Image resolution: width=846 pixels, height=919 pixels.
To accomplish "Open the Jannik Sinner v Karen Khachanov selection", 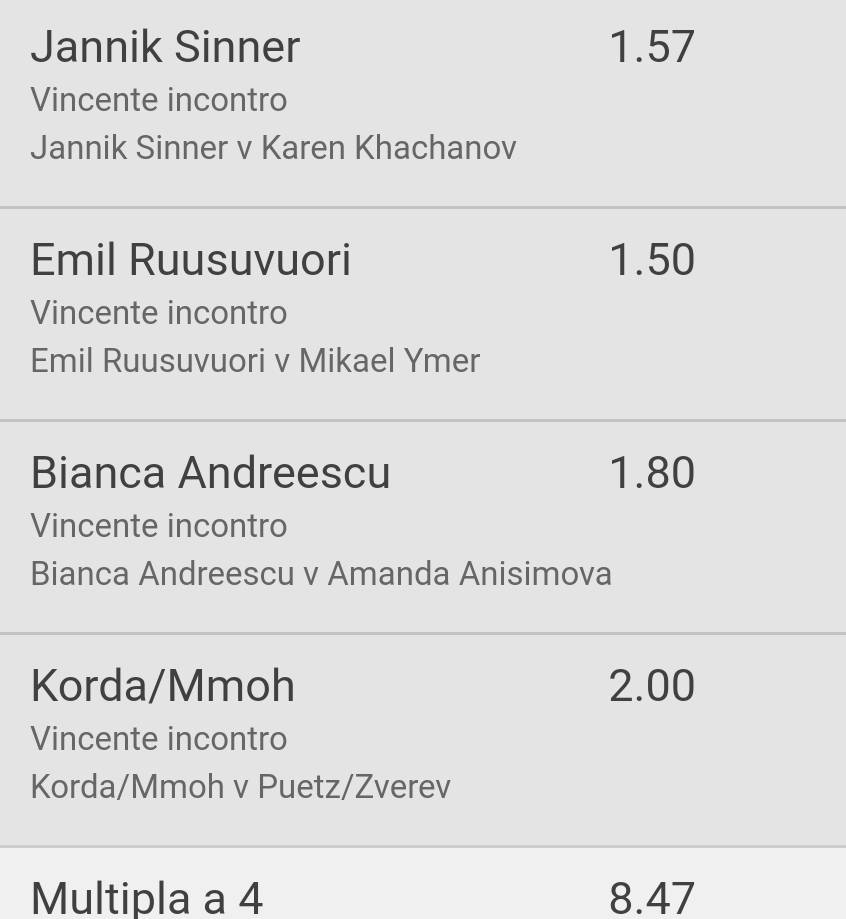I will click(423, 103).
